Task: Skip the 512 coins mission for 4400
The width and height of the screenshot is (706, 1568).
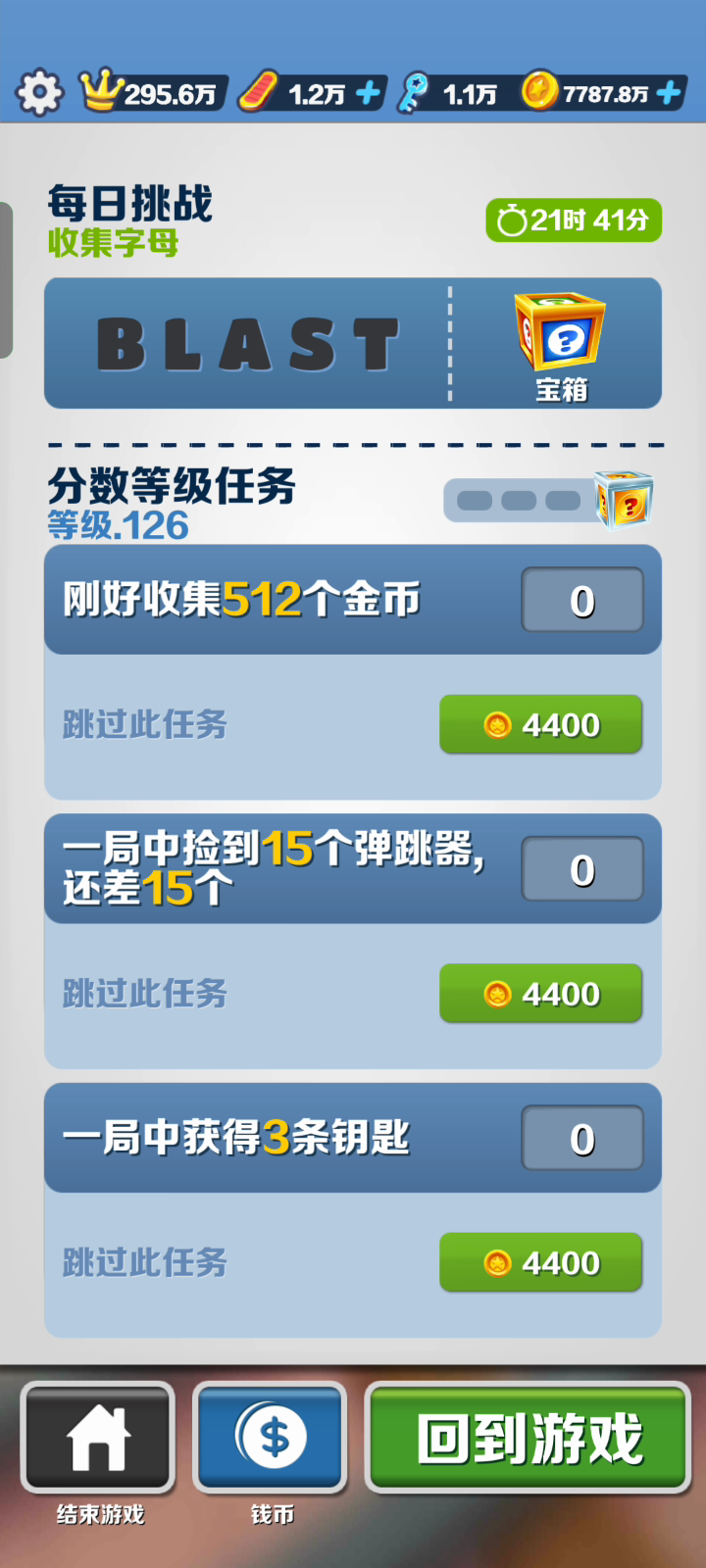Action: (x=540, y=725)
